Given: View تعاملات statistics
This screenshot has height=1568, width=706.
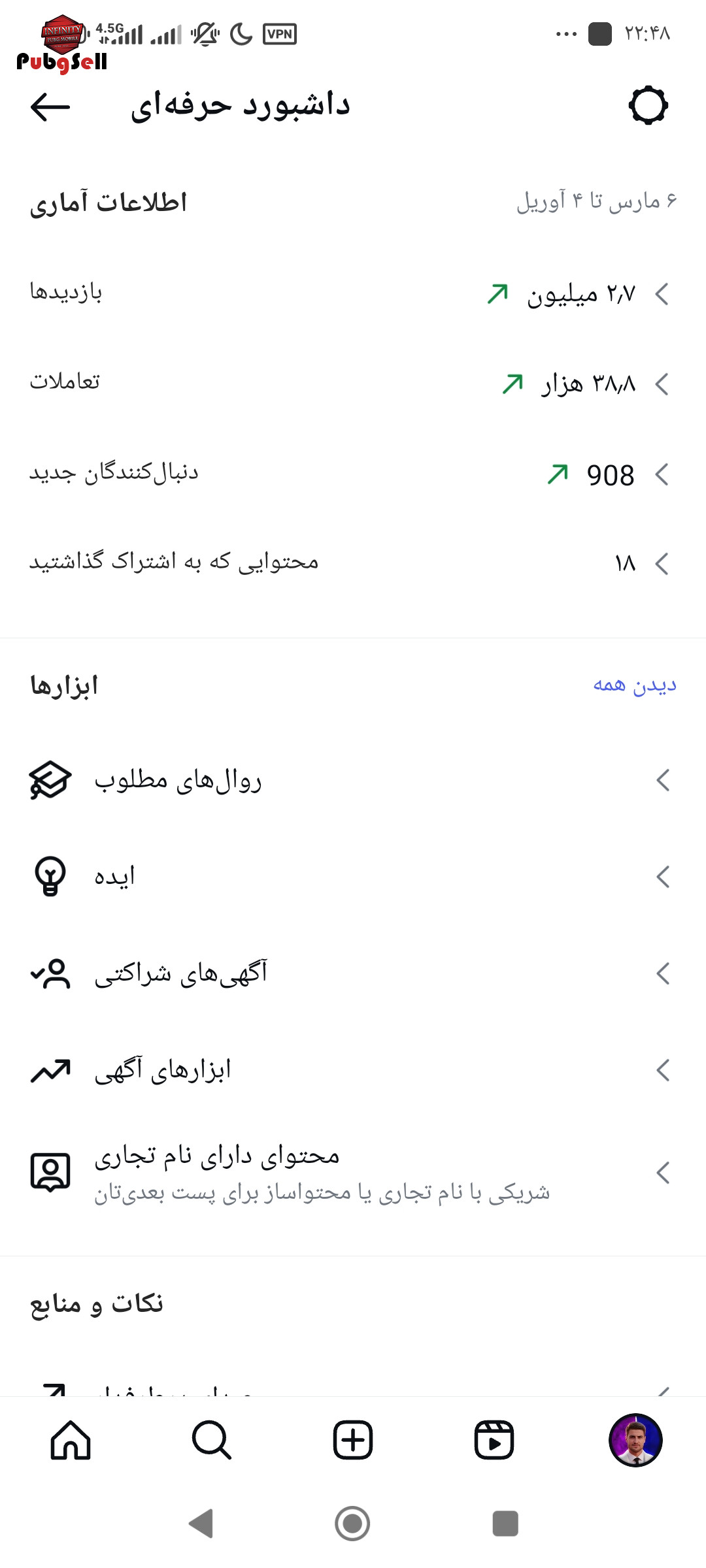Looking at the screenshot, I should [x=353, y=384].
